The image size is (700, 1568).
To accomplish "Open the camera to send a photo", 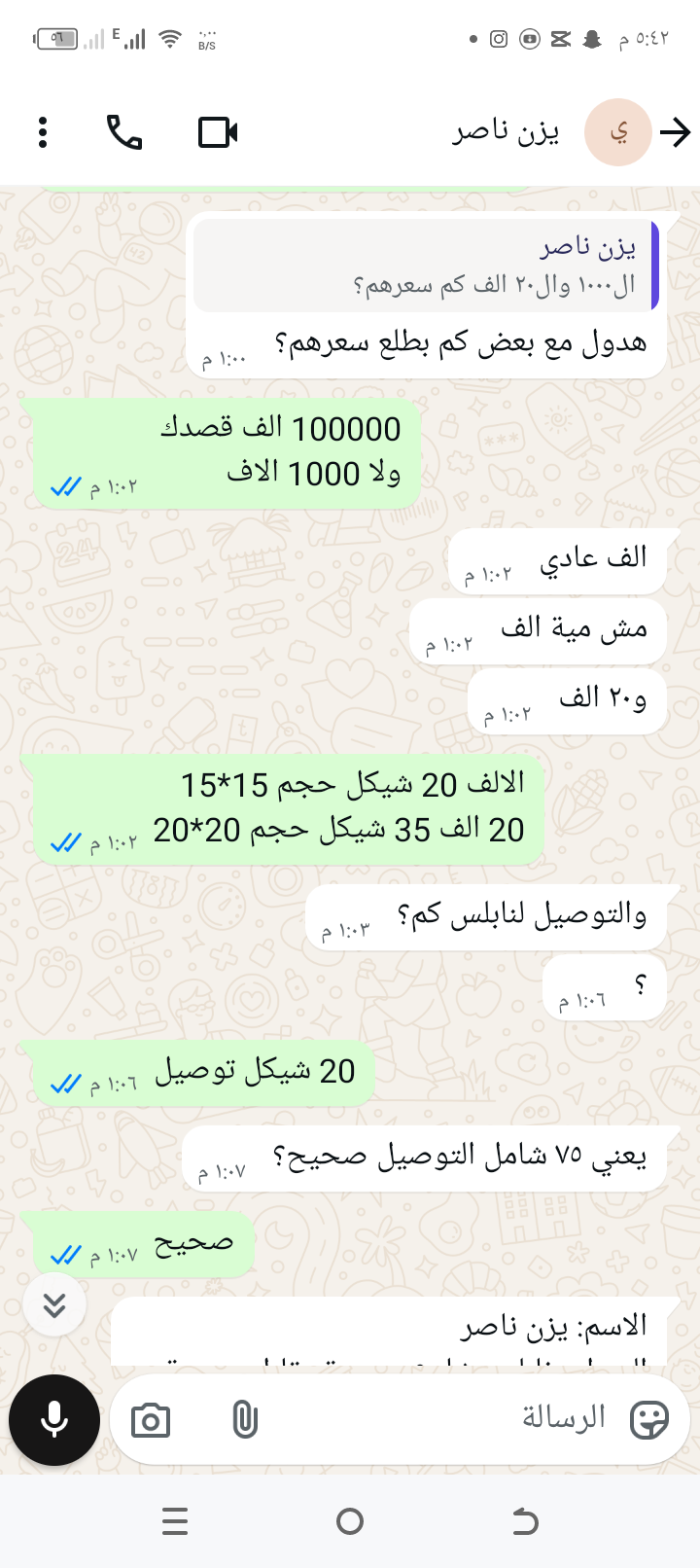I will [x=151, y=1421].
